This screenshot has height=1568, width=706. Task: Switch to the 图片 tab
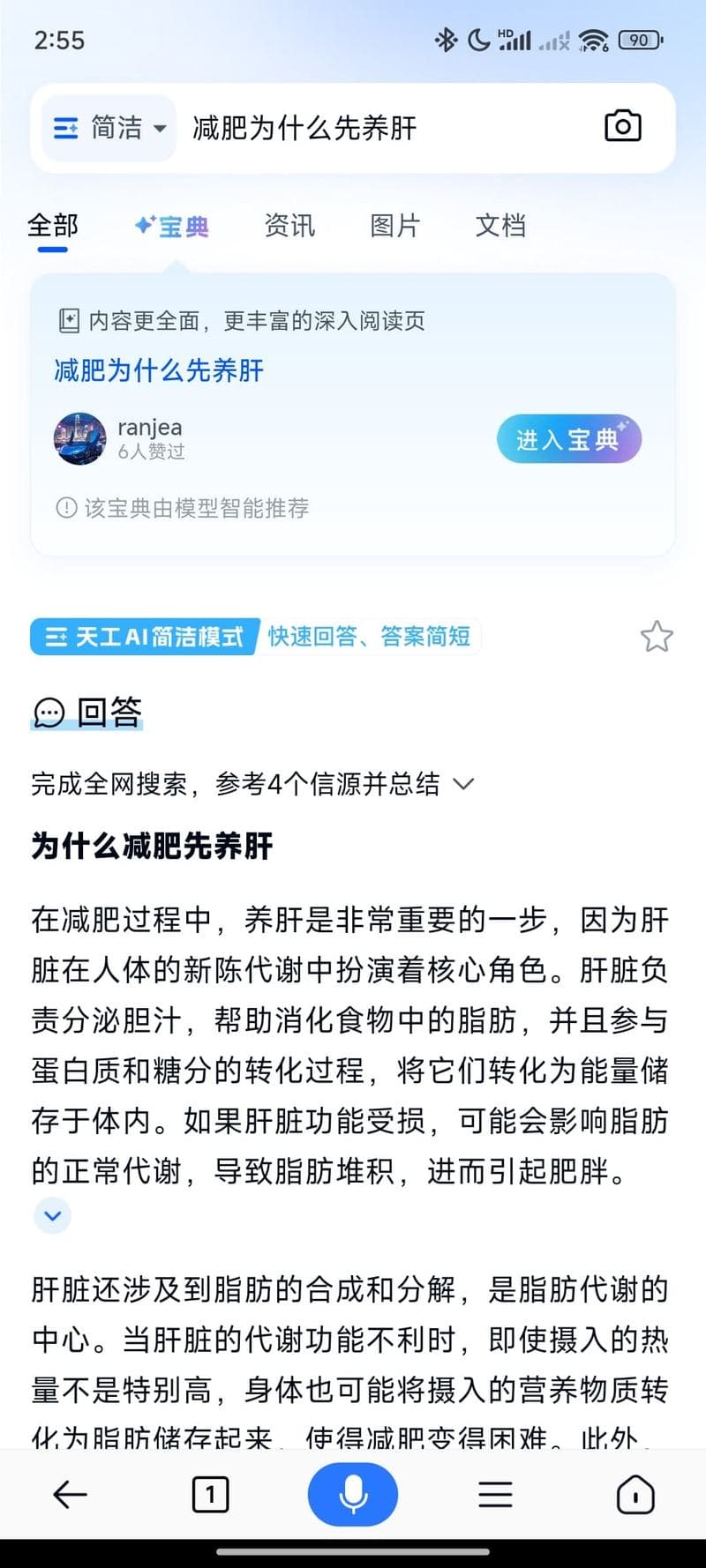(x=394, y=226)
